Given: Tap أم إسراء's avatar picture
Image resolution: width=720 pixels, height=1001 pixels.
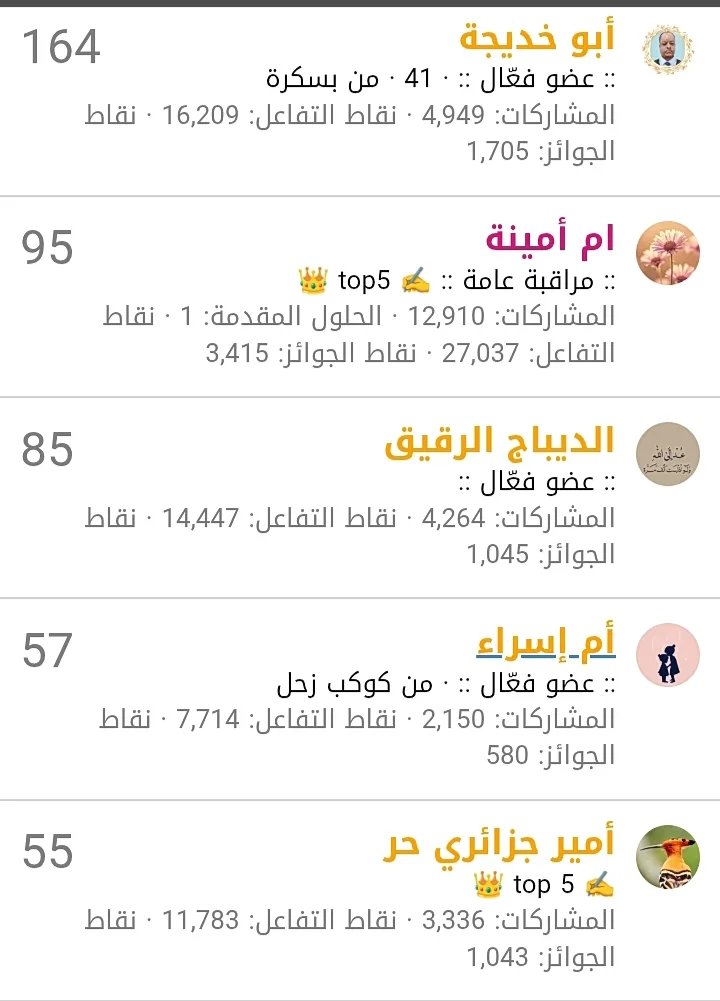Looking at the screenshot, I should (668, 656).
